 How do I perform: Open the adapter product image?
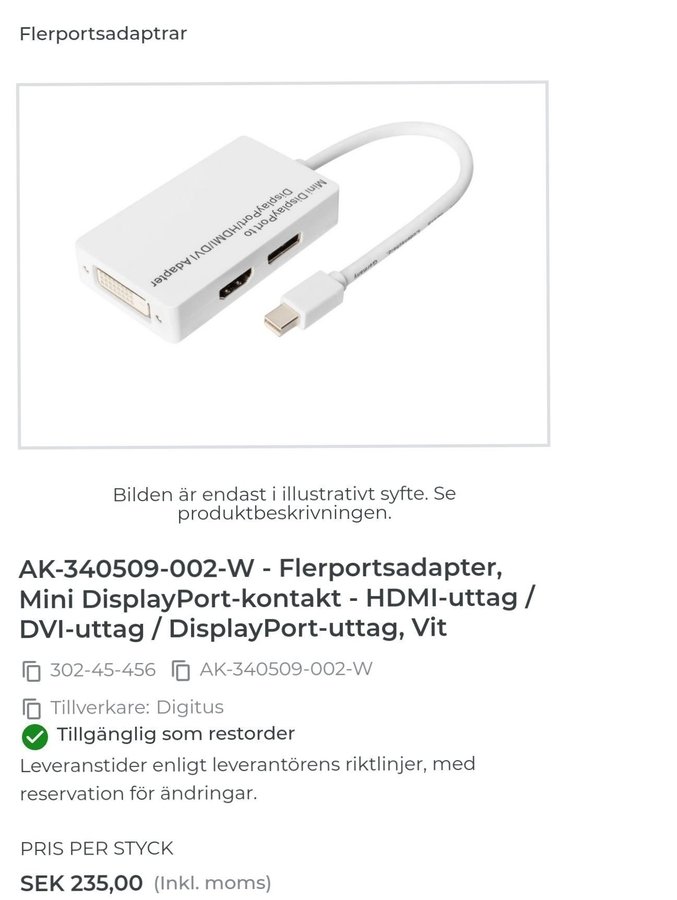[283, 265]
